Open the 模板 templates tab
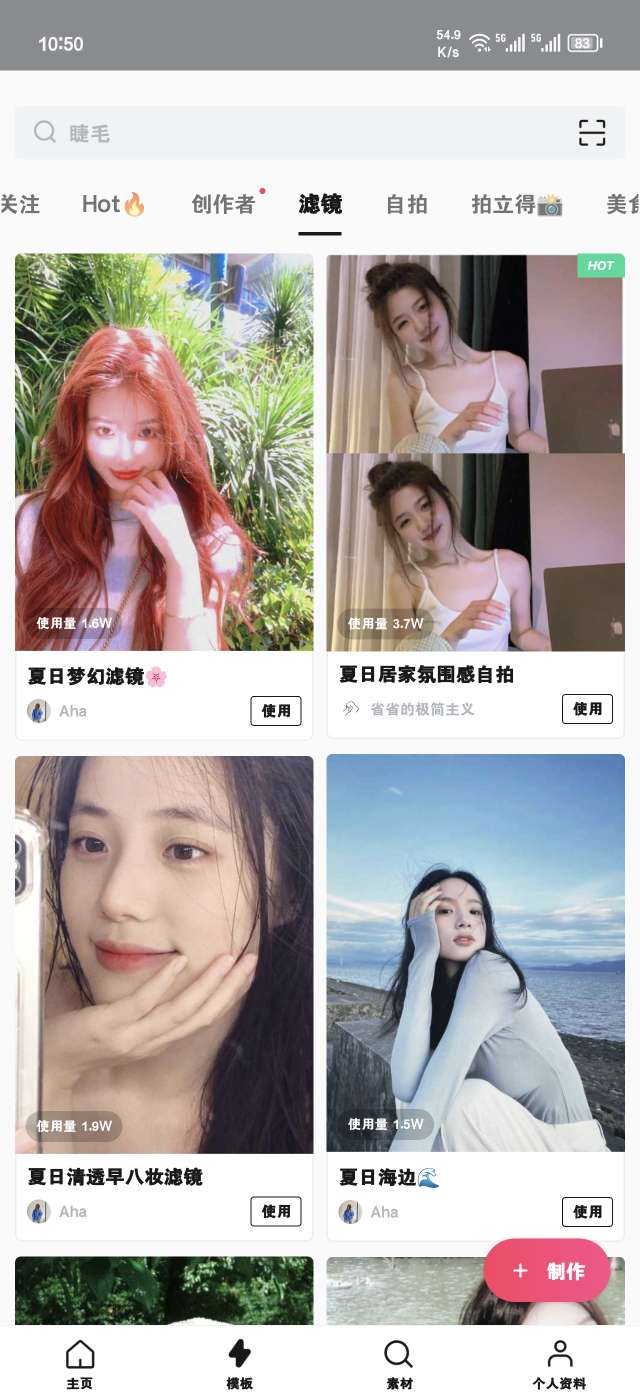The width and height of the screenshot is (640, 1400). pyautogui.click(x=240, y=1365)
